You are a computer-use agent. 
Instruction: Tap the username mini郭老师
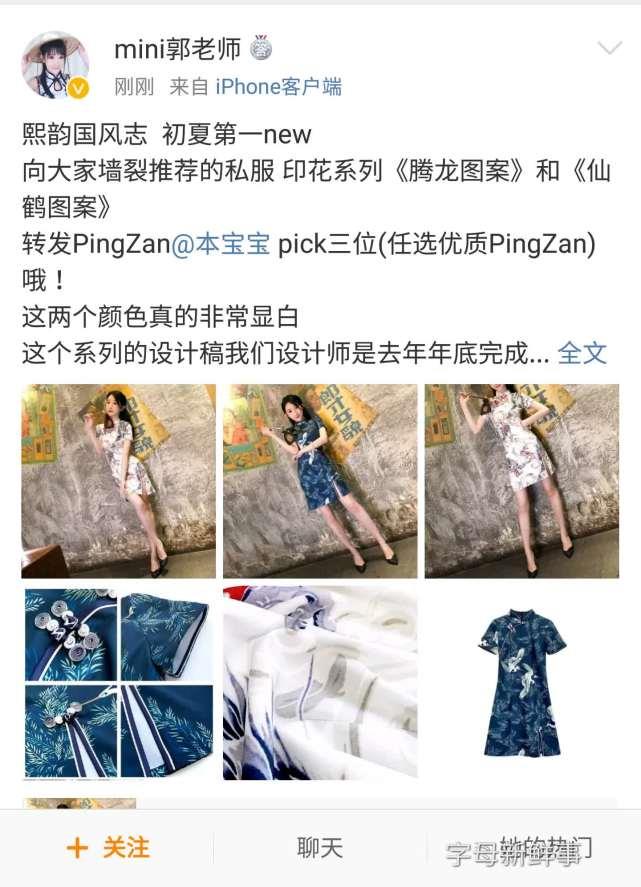pyautogui.click(x=177, y=48)
